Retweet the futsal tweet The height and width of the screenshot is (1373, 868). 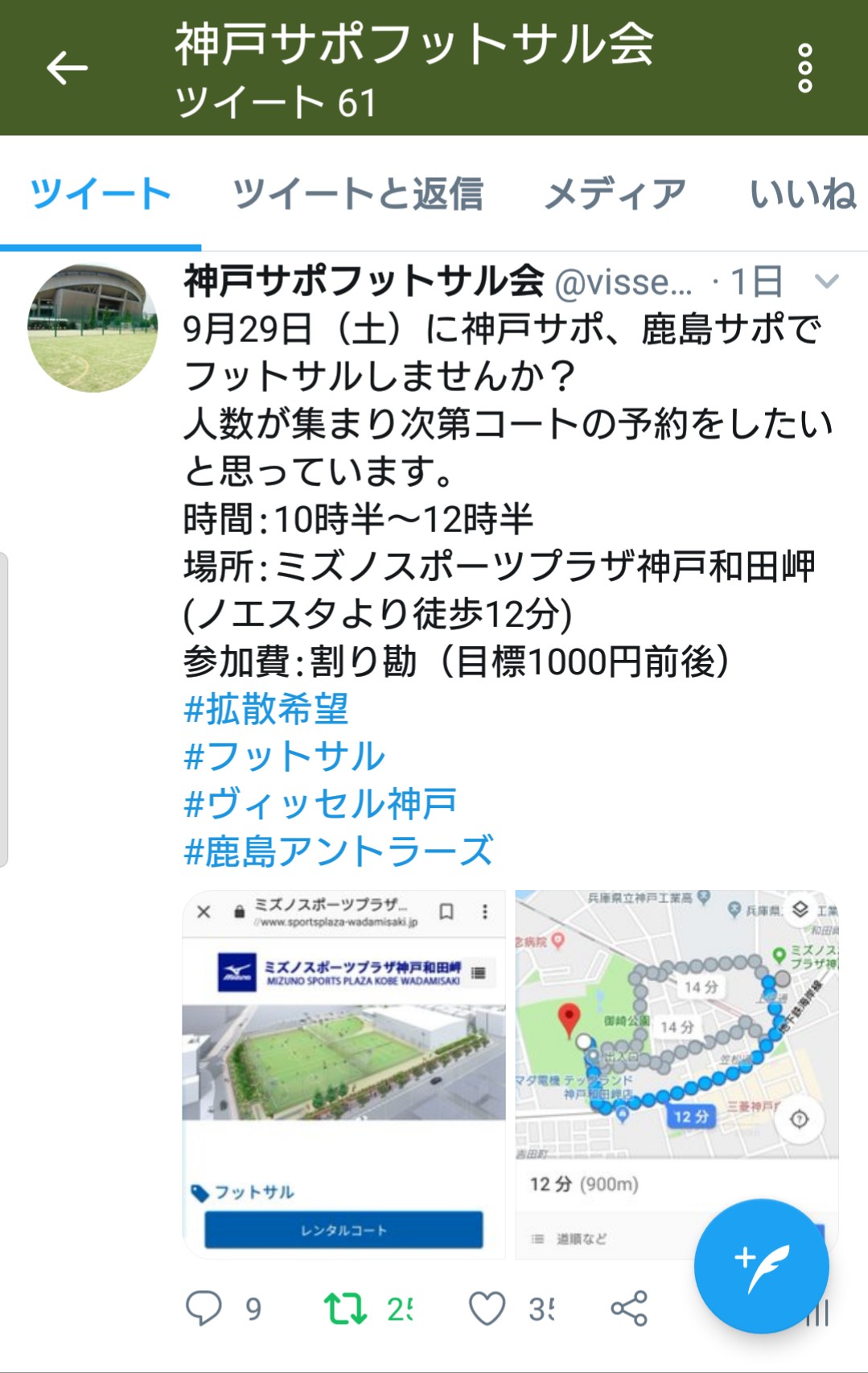[x=345, y=1308]
